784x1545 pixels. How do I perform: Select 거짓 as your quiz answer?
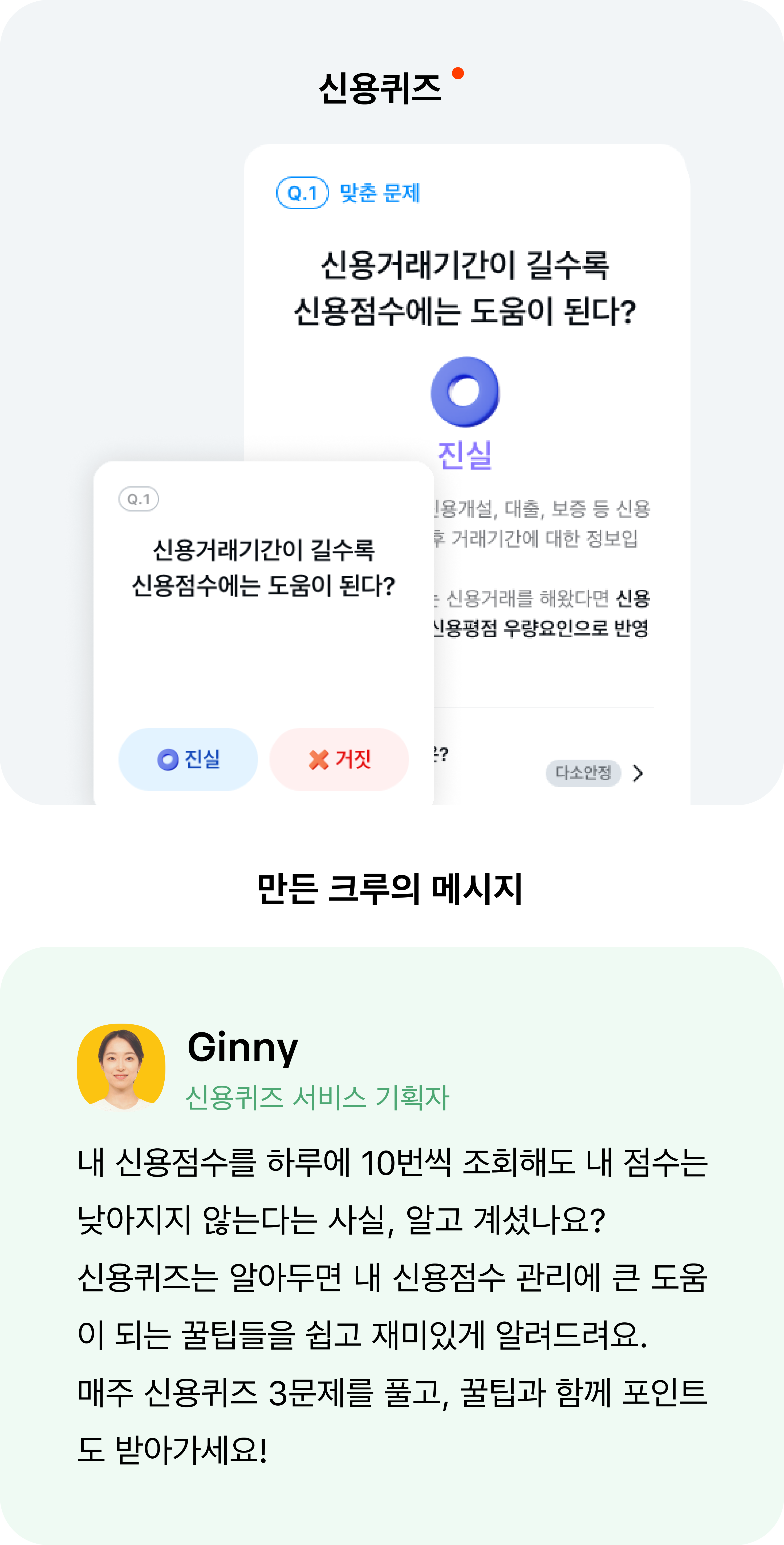pos(339,759)
